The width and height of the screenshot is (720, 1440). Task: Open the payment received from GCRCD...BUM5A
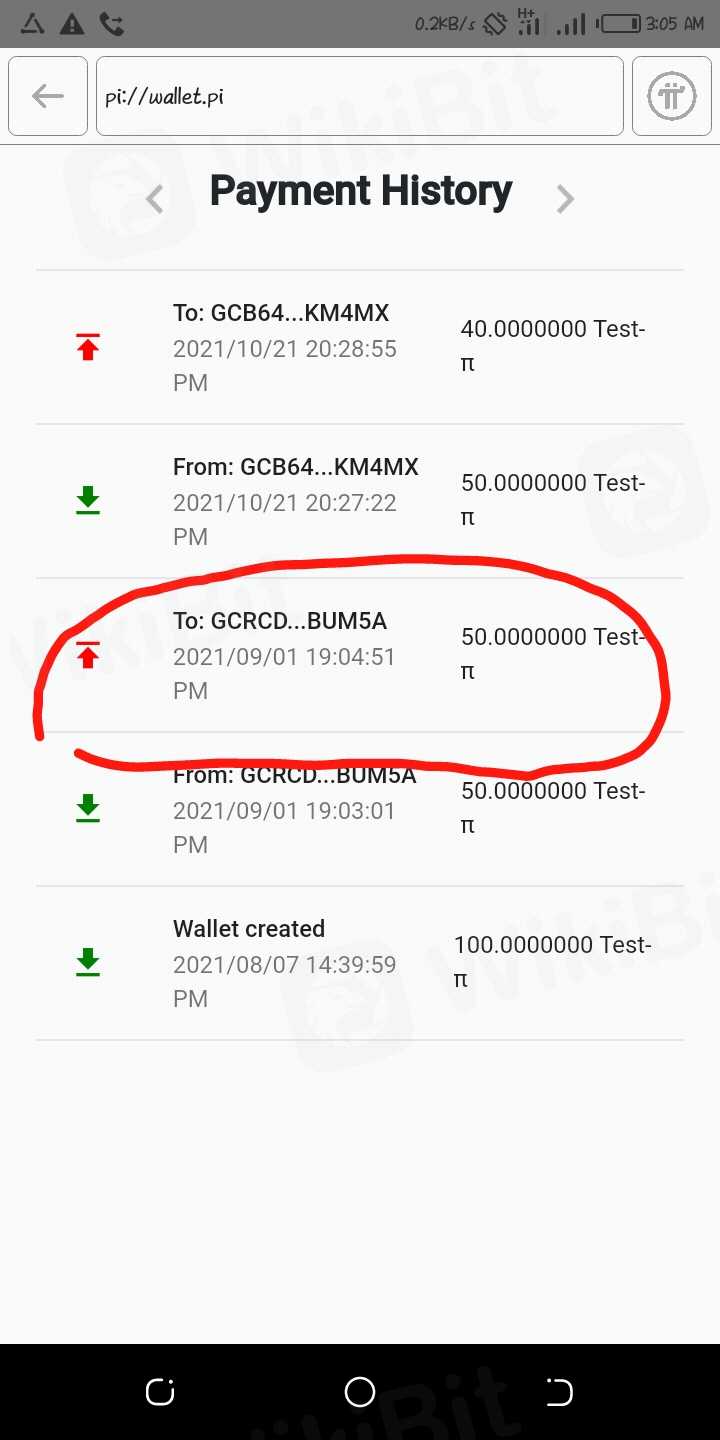tap(360, 809)
